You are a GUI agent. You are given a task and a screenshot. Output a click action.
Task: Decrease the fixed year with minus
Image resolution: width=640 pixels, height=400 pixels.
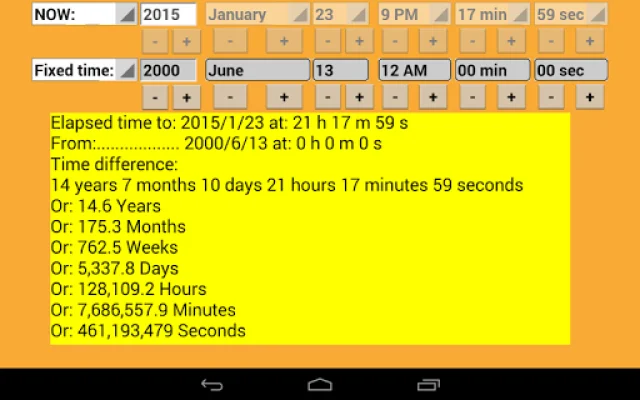click(x=155, y=97)
